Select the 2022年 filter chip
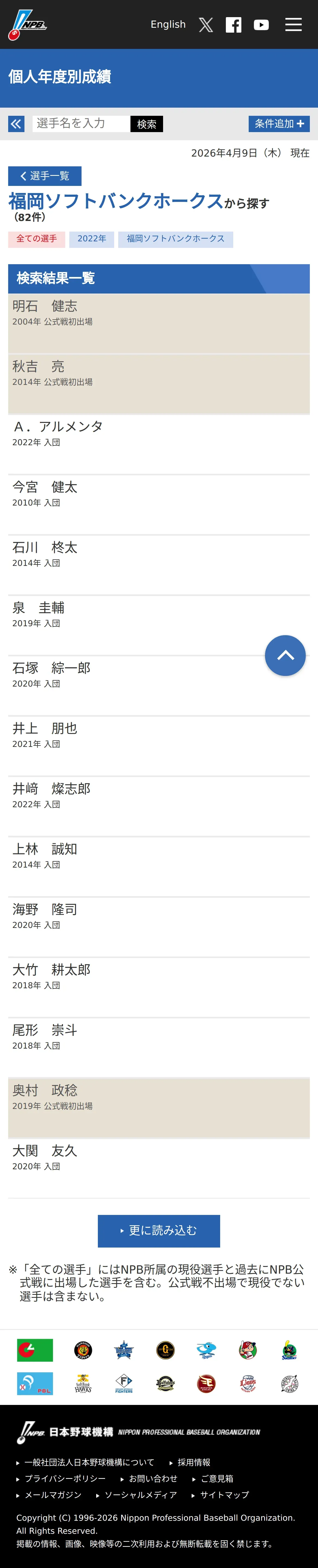Viewport: 318px width, 1568px height. click(91, 239)
